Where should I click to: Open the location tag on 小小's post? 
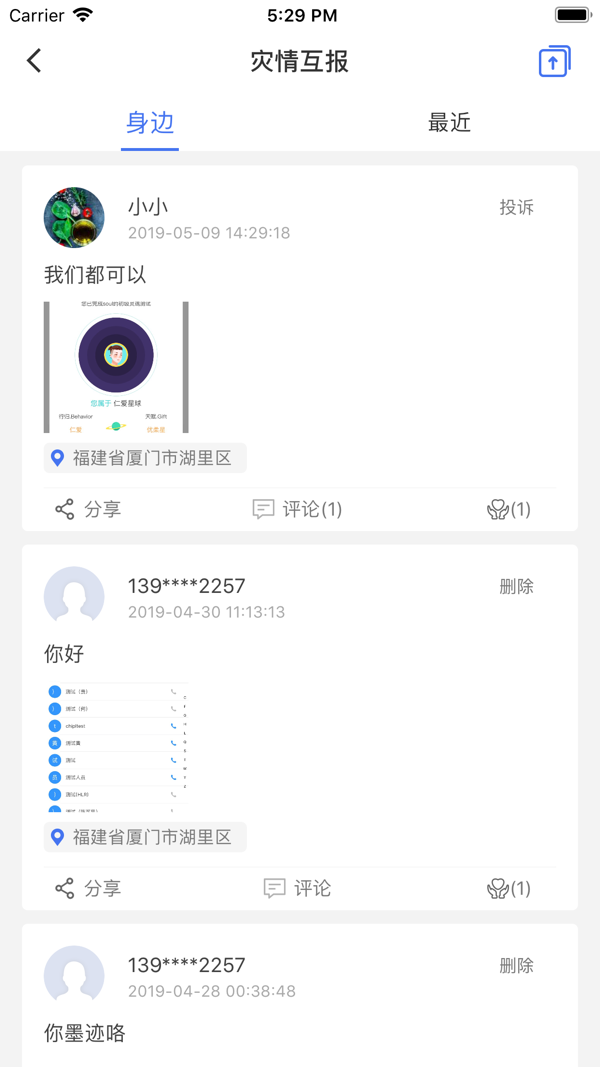pos(145,458)
